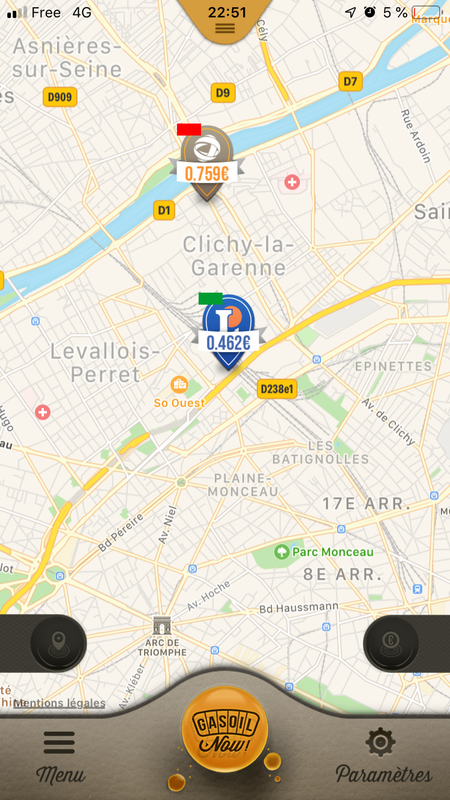Viewport: 450px width, 800px height.
Task: Tap the Gasoil Now! orange button
Action: click(225, 730)
